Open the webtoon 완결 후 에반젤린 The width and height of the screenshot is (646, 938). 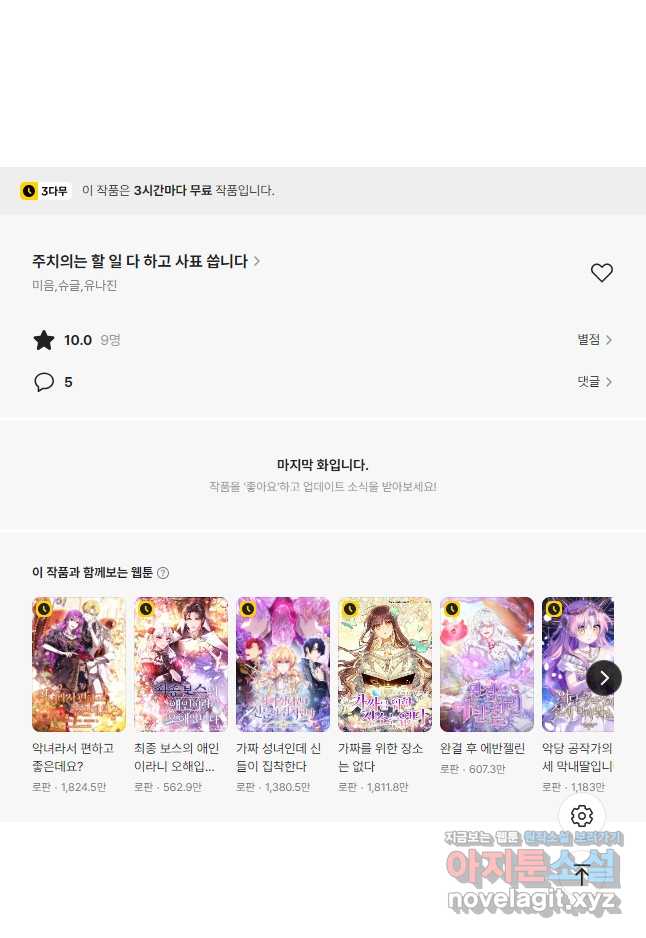click(487, 665)
